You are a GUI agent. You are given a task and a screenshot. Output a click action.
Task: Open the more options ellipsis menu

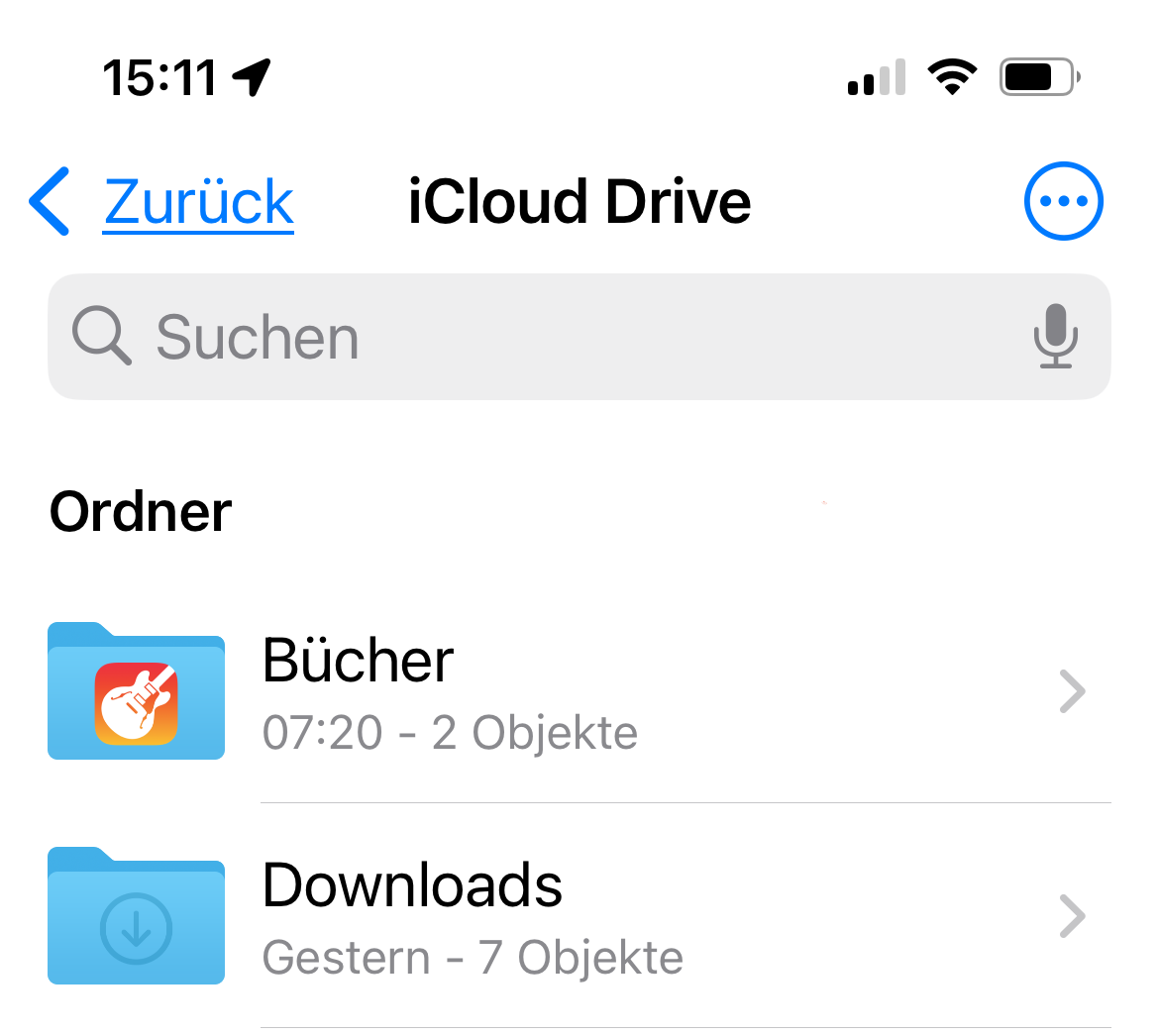point(1063,201)
